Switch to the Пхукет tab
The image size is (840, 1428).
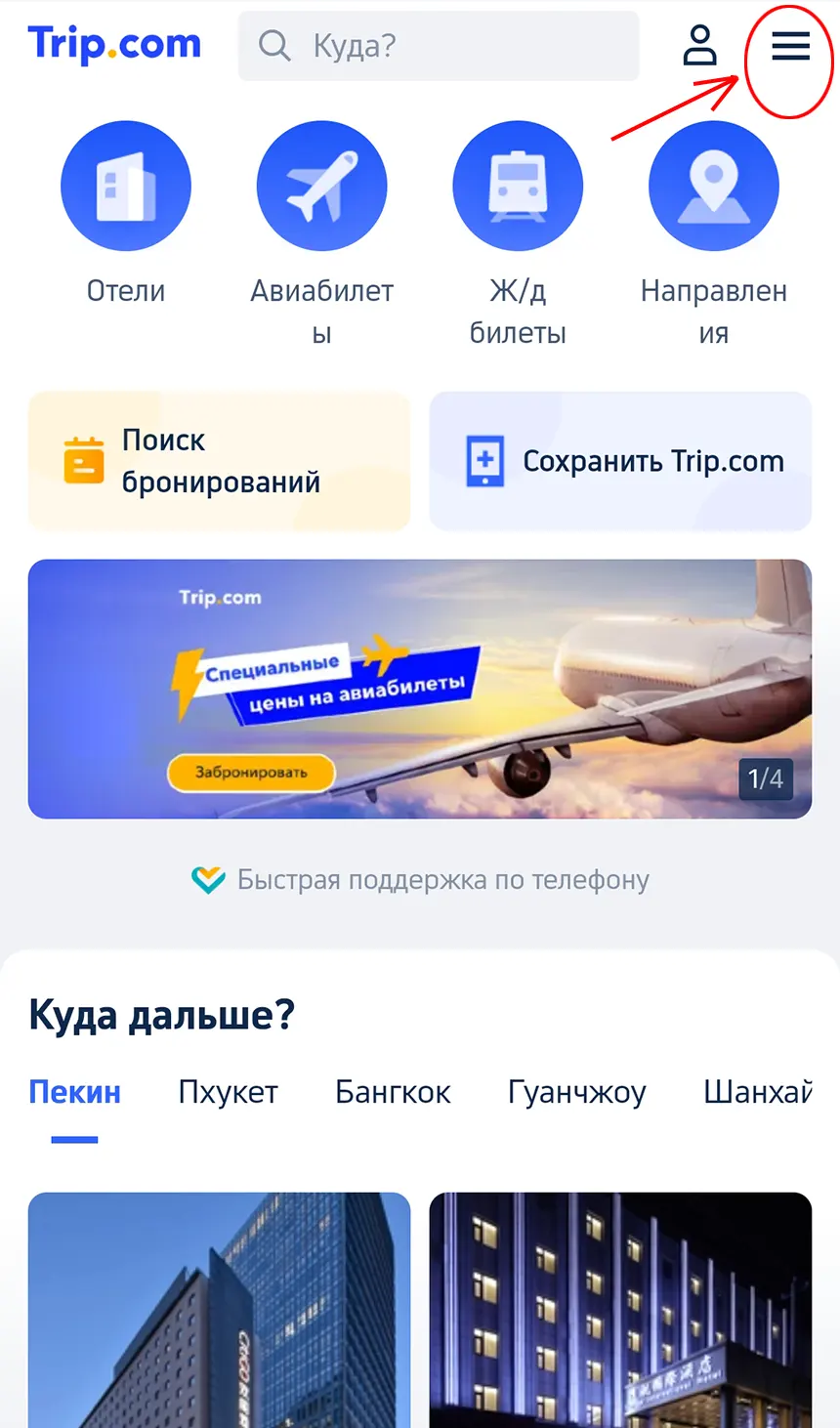point(228,1091)
